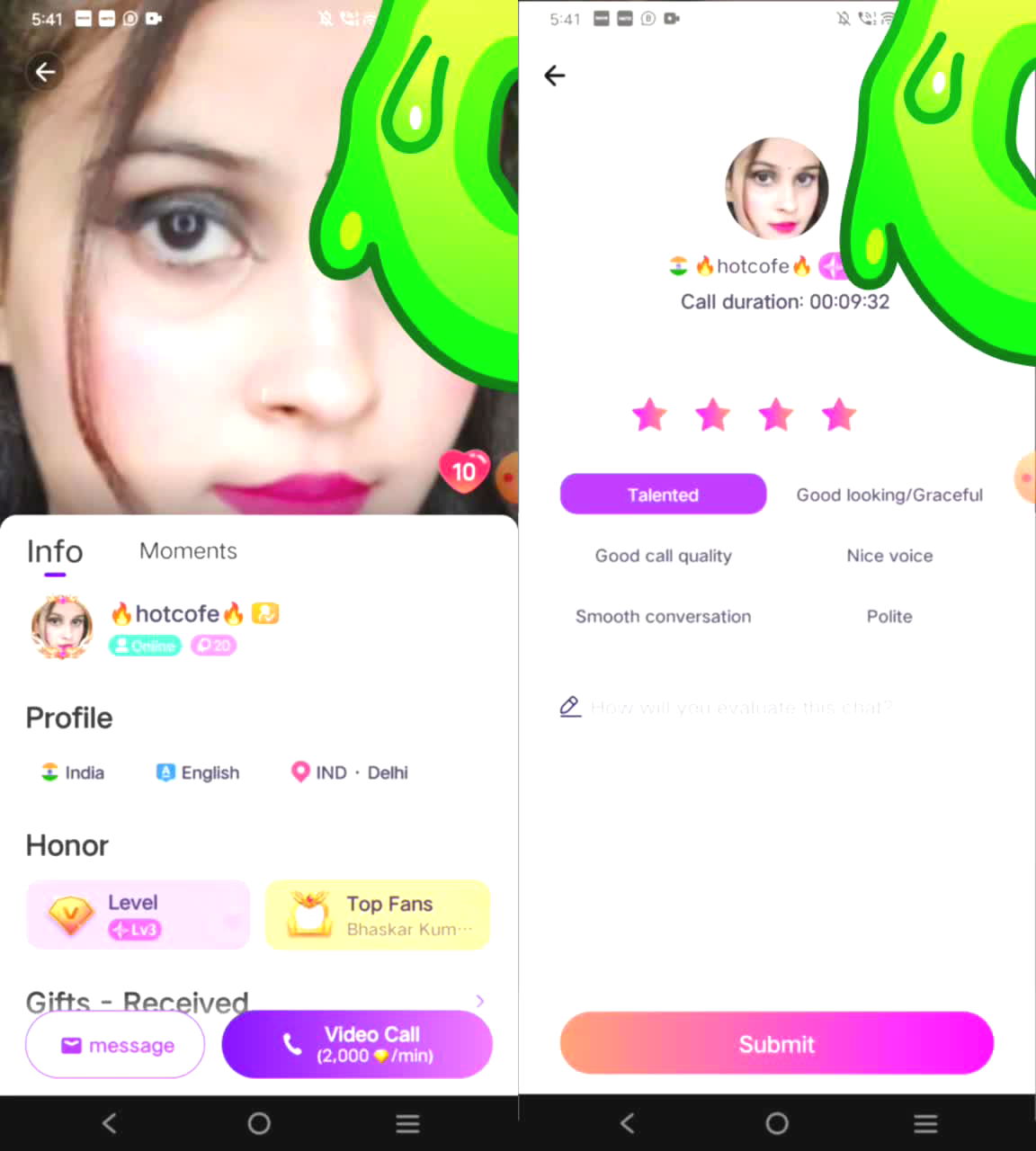Open the Top Fans card
Image resolution: width=1036 pixels, height=1151 pixels.
coord(378,915)
